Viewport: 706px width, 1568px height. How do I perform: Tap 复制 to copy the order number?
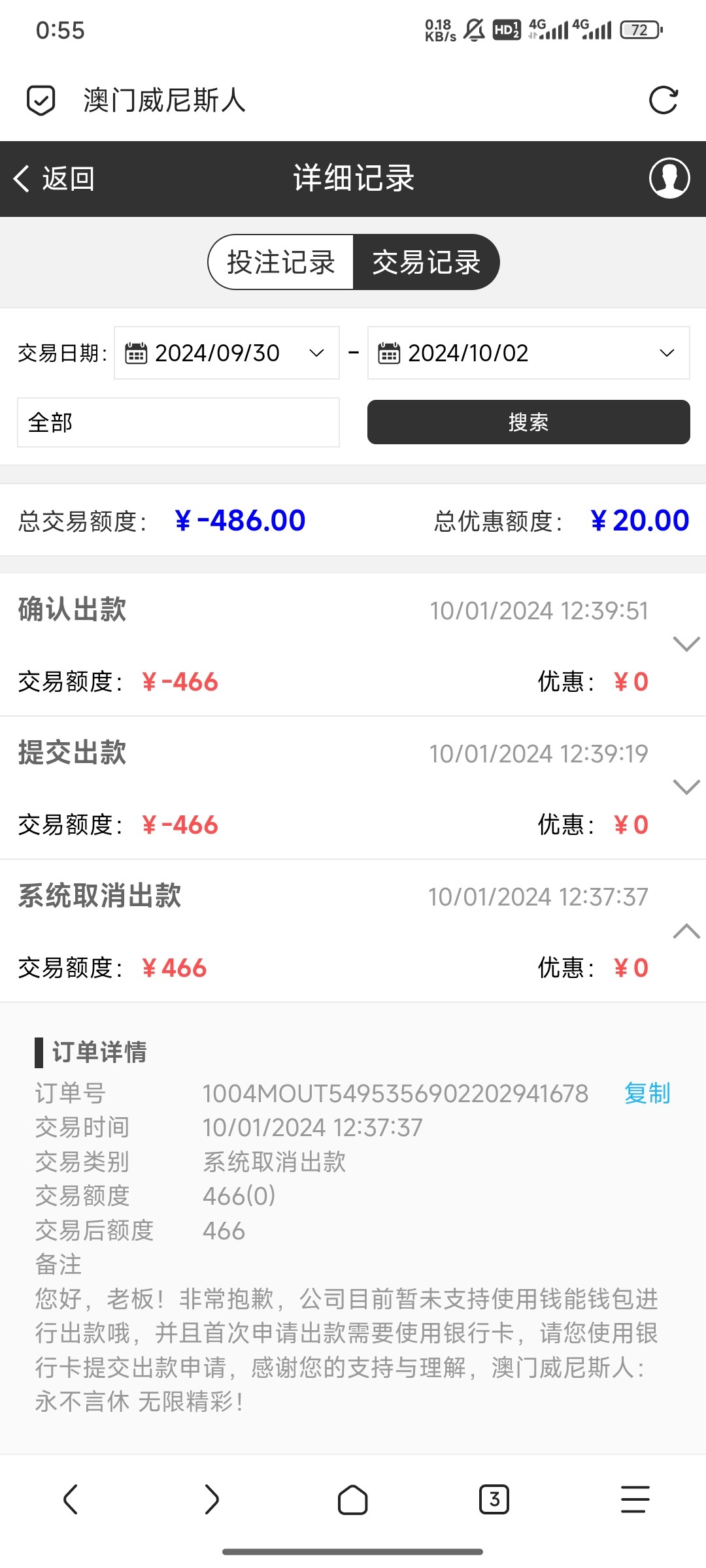[x=646, y=1092]
